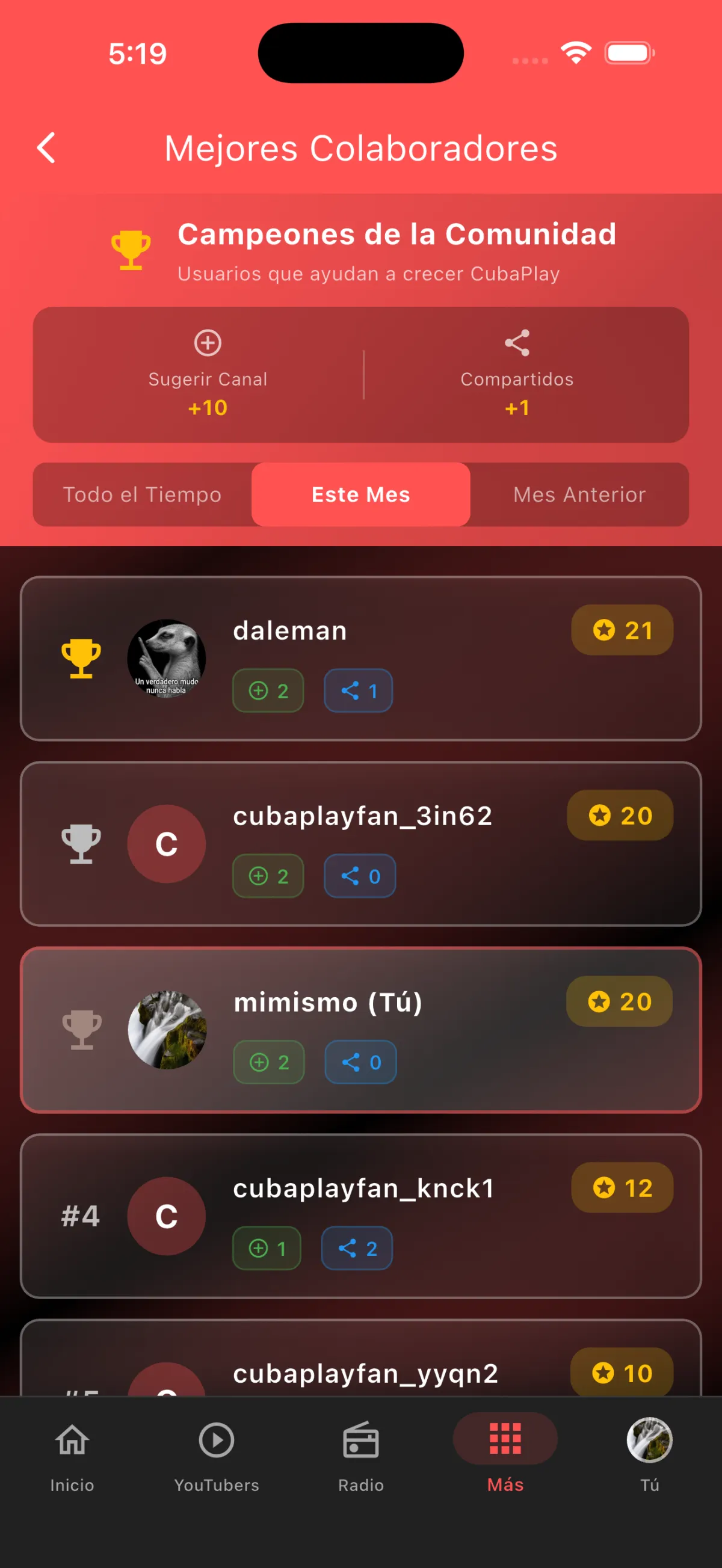The width and height of the screenshot is (722, 1568).
Task: Select the Este Mes tab
Action: [361, 494]
